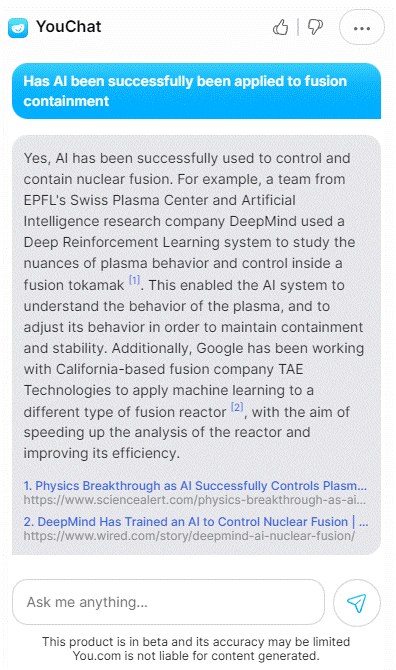The image size is (396, 670).
Task: Open citation [2] after fusion reactor
Action: click(x=237, y=407)
